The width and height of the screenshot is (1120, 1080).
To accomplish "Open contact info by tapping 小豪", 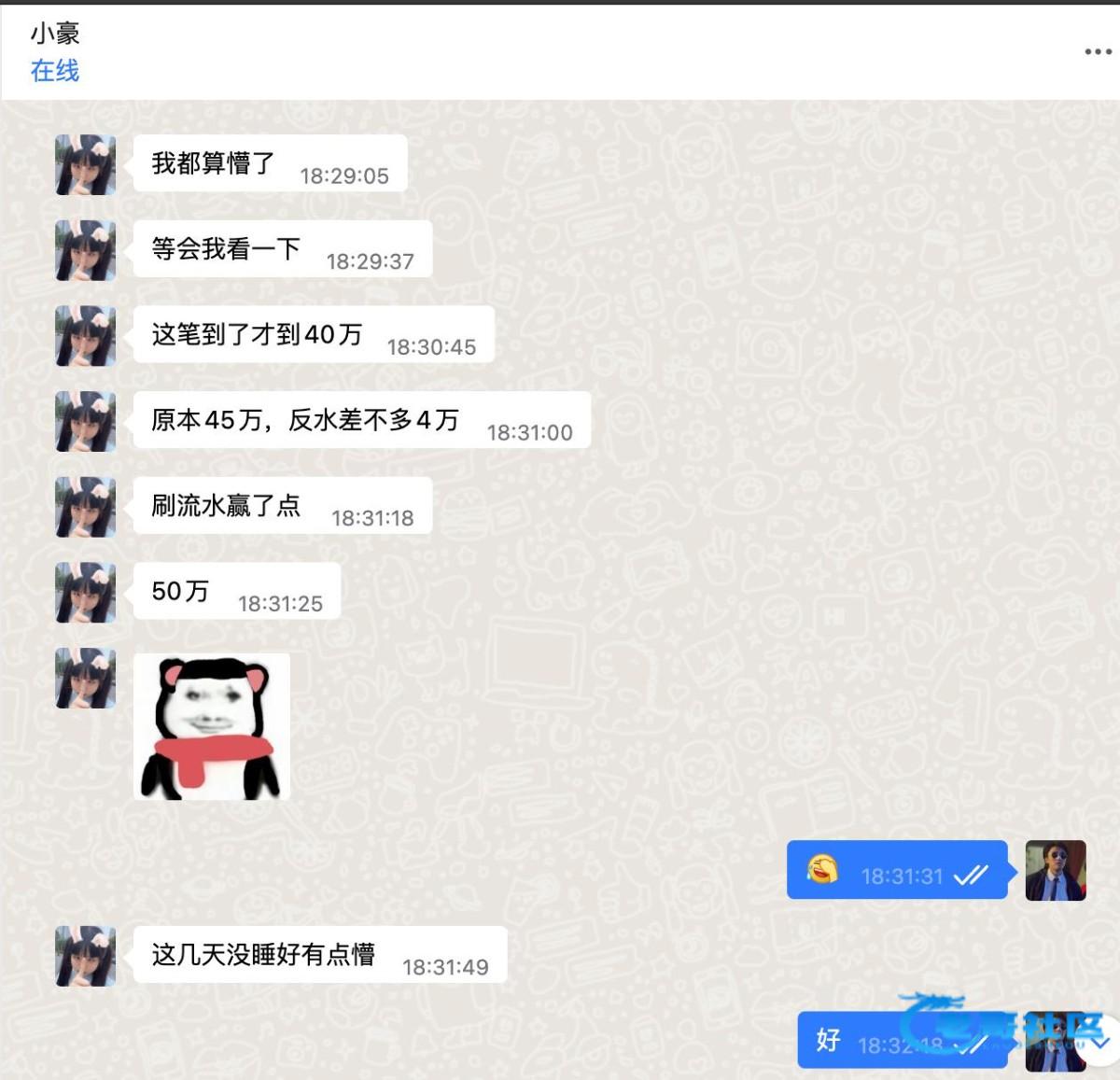I will pyautogui.click(x=55, y=34).
